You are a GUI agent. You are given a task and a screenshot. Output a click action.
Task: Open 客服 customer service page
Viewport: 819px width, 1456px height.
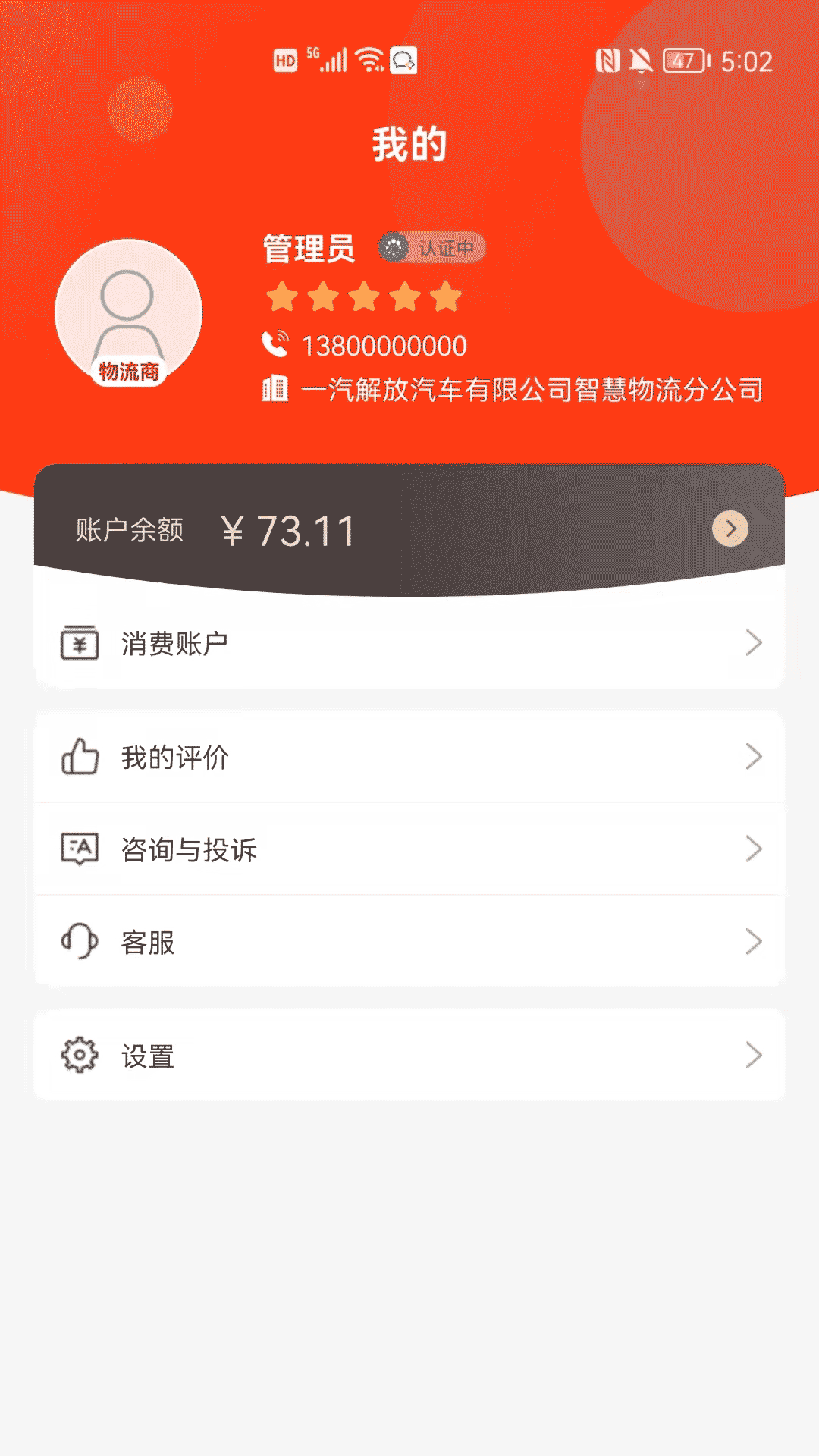tap(149, 943)
